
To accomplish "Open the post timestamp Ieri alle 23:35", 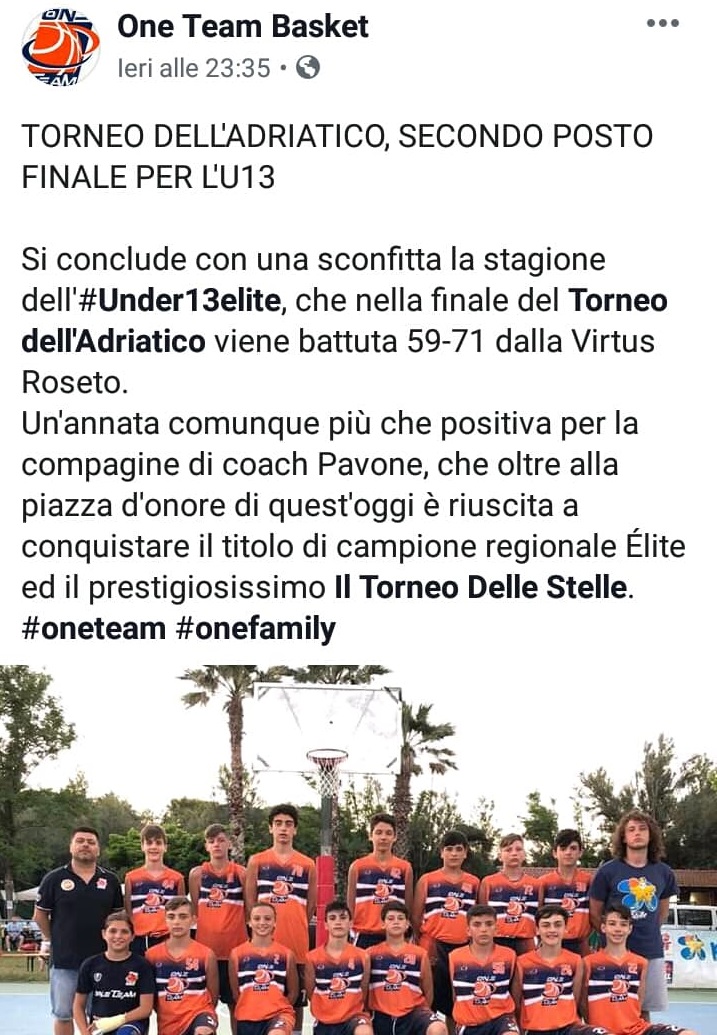I will coord(194,68).
